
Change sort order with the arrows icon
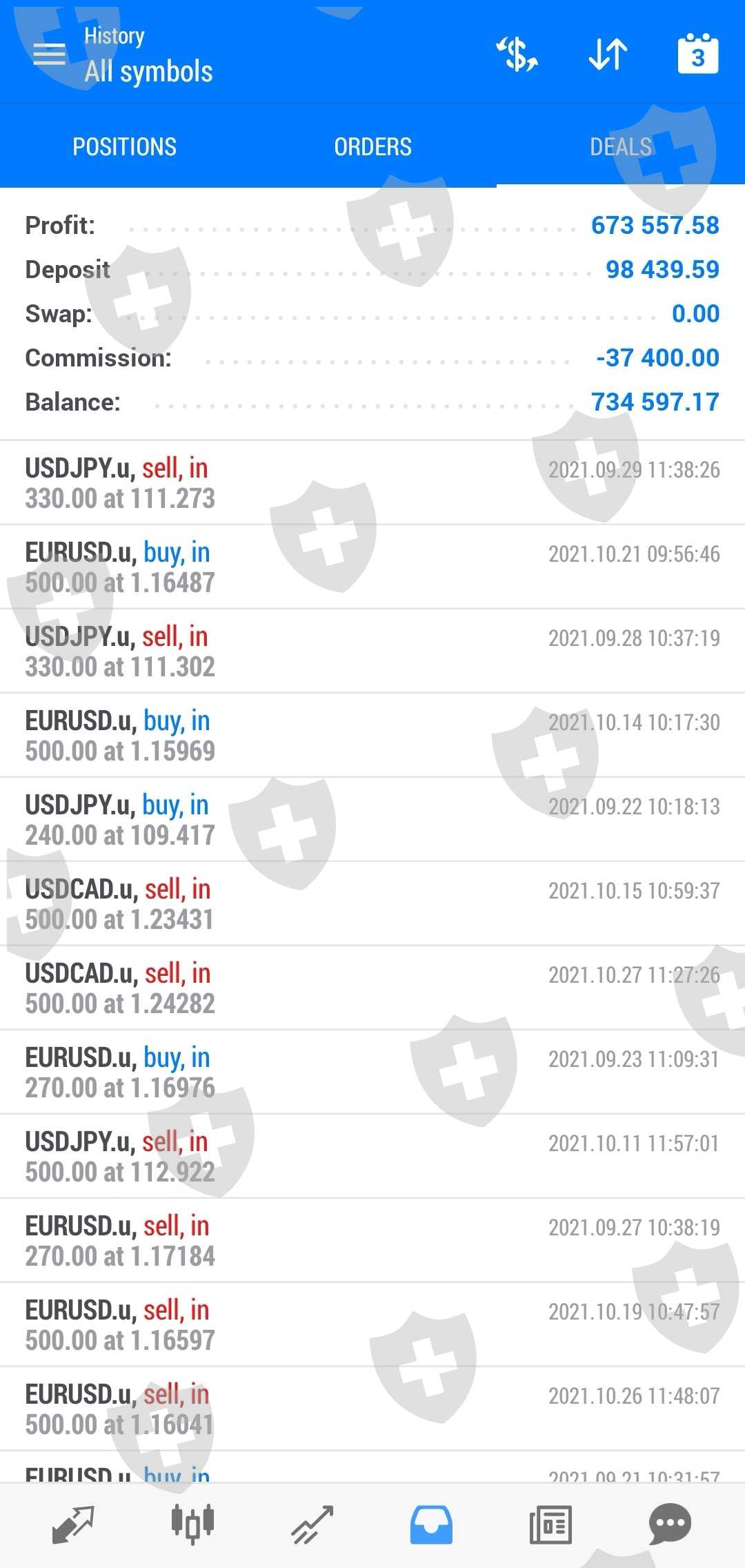tap(608, 55)
